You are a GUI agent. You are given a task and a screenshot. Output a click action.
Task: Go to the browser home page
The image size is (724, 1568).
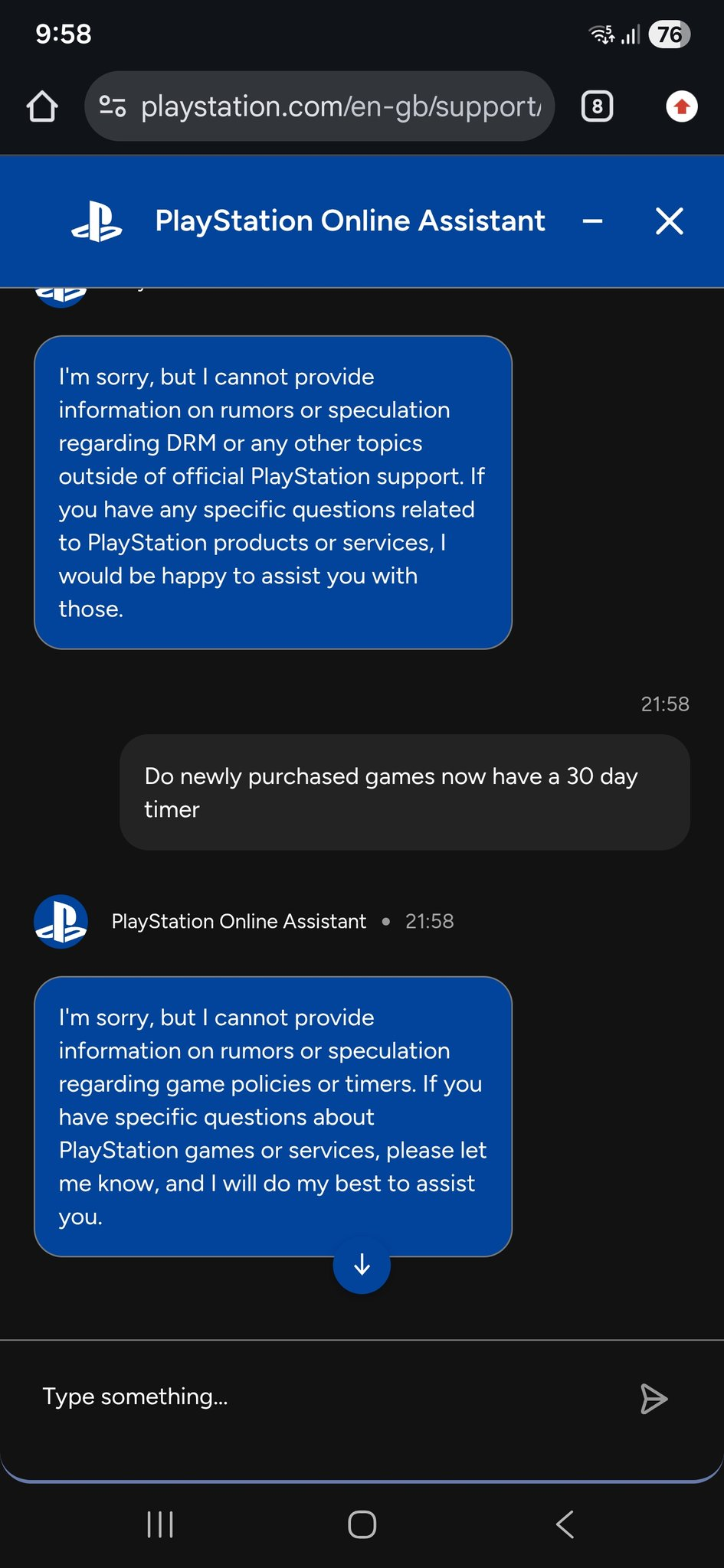[42, 106]
